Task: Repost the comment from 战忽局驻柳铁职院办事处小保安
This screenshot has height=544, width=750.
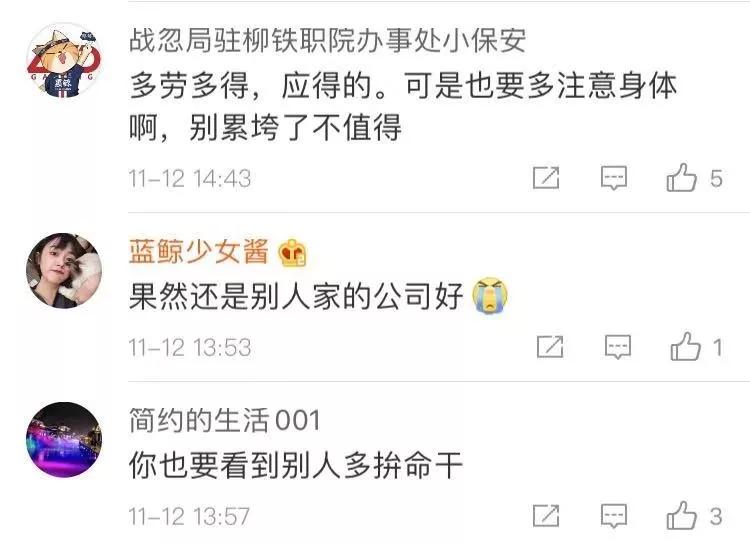Action: [x=546, y=178]
